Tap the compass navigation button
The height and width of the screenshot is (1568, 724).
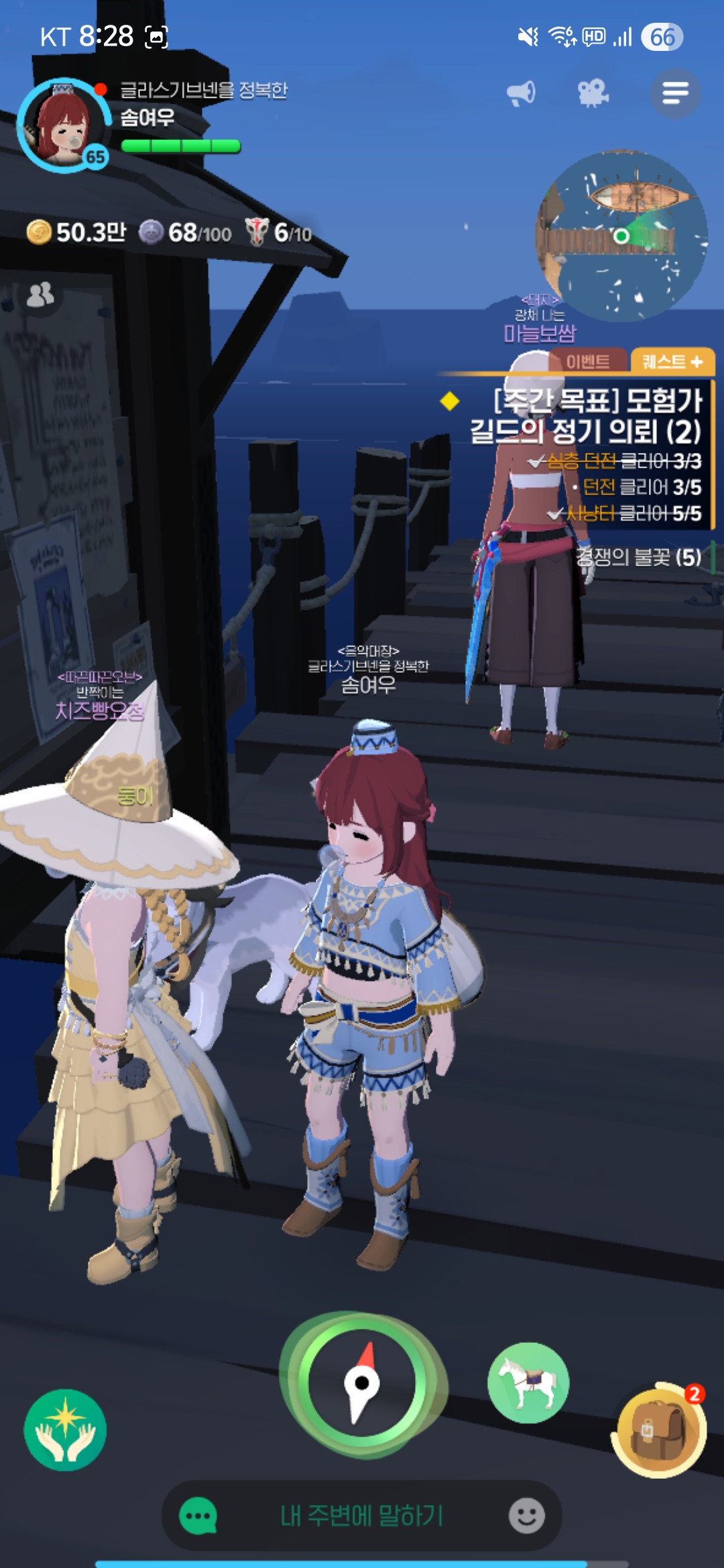362,1382
